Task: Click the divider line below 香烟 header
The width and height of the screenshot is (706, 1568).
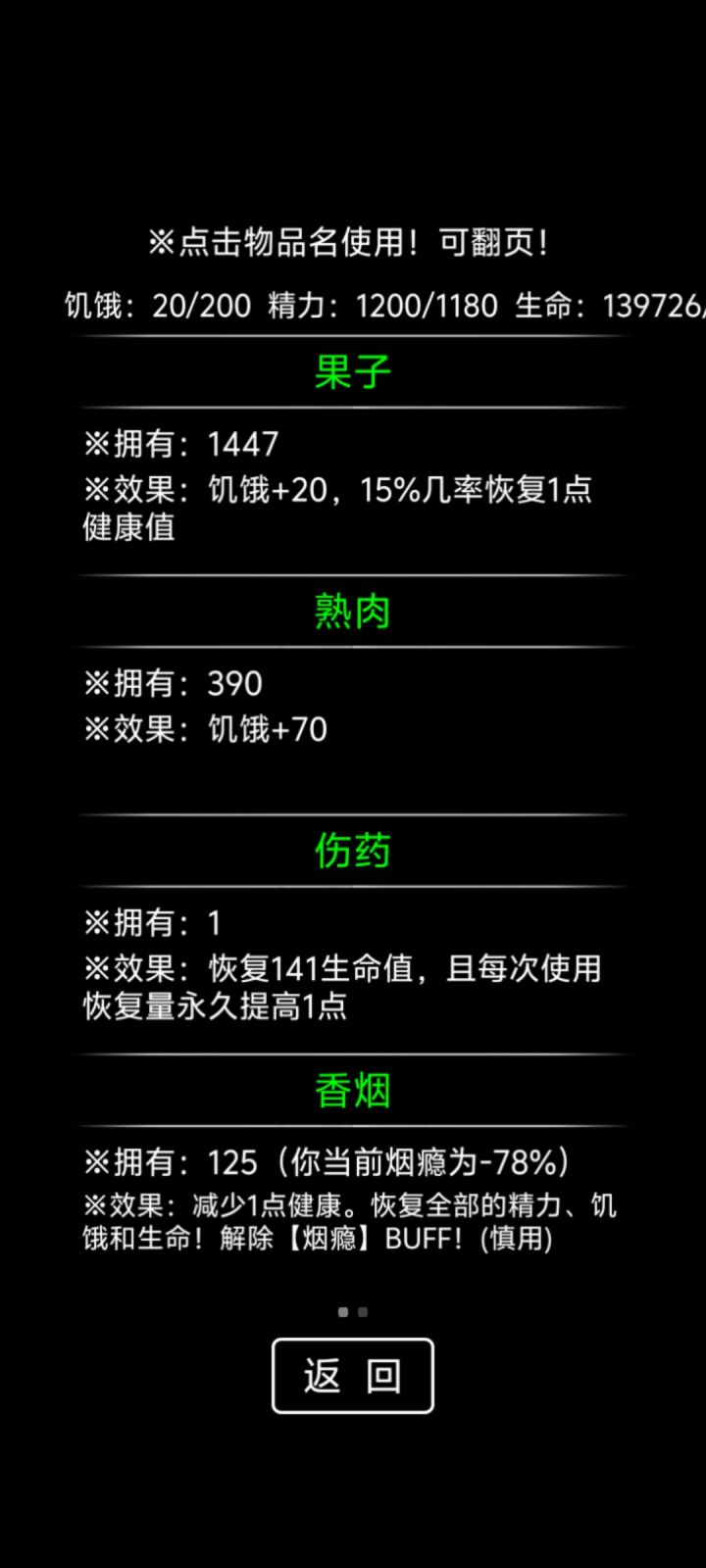Action: point(353,1126)
